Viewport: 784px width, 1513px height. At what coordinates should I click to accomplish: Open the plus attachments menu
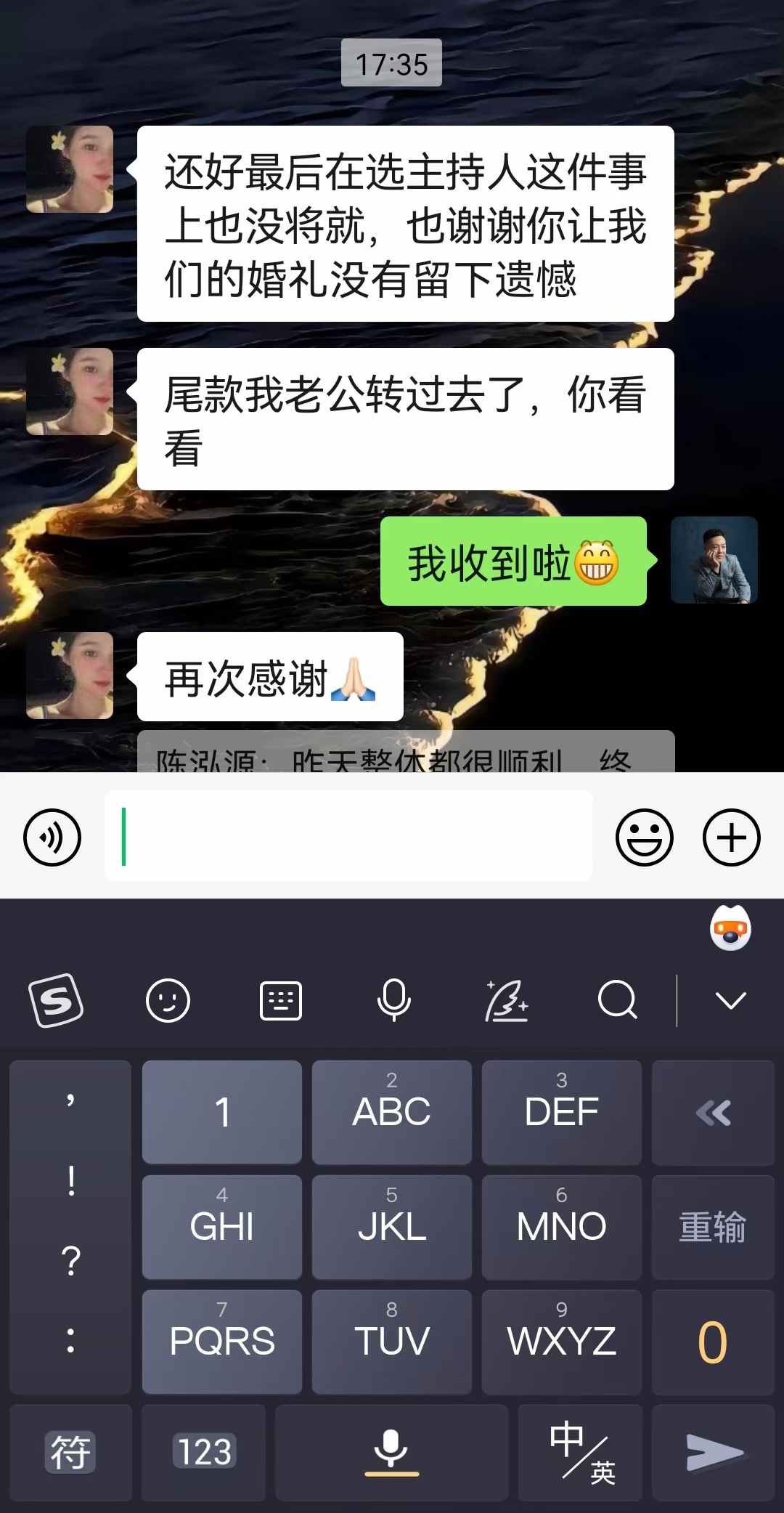coord(731,837)
